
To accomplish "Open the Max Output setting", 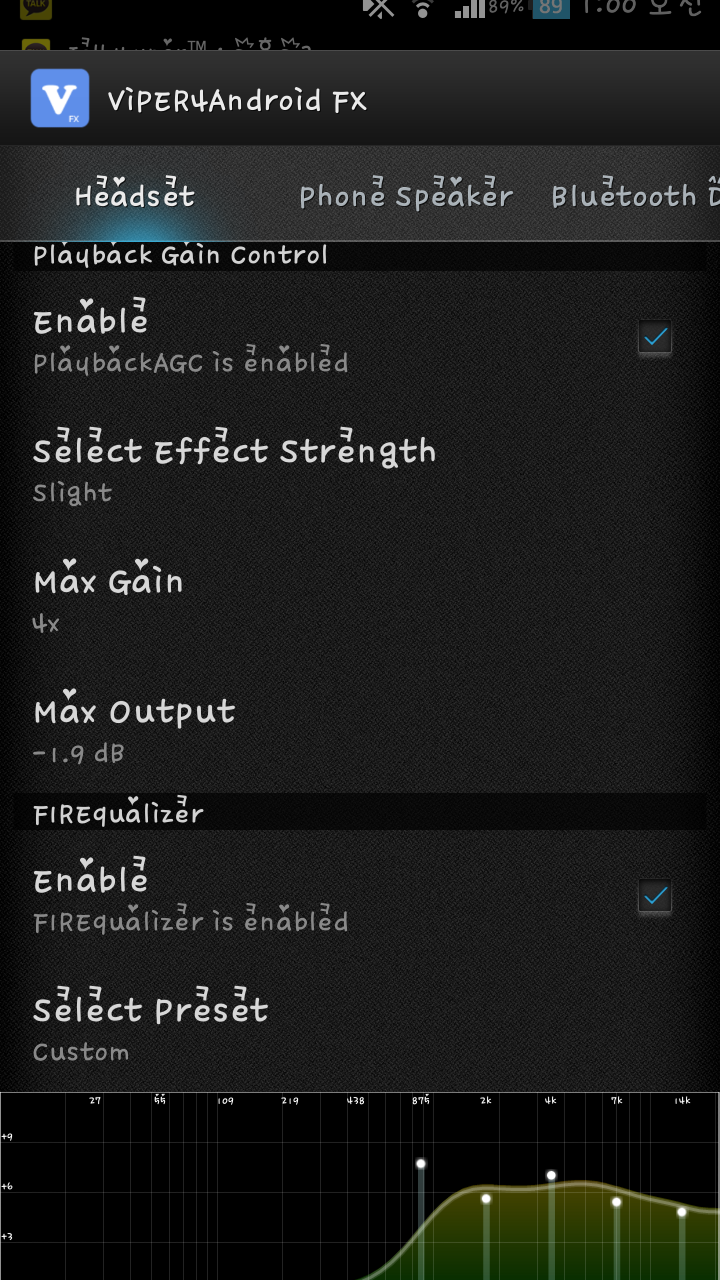I will click(134, 728).
